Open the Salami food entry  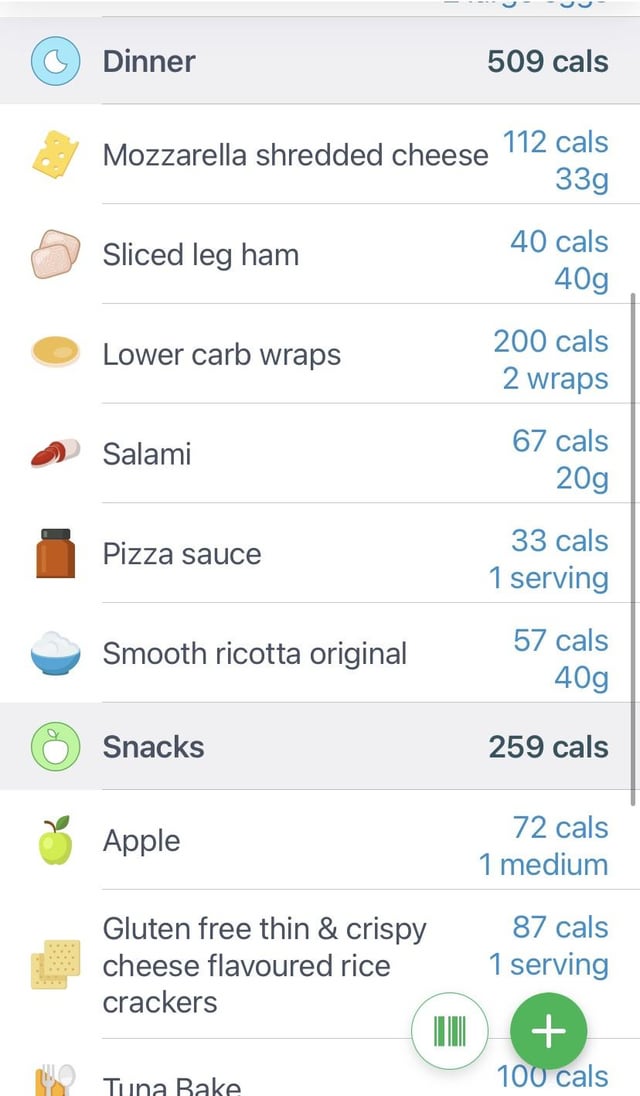[x=320, y=454]
